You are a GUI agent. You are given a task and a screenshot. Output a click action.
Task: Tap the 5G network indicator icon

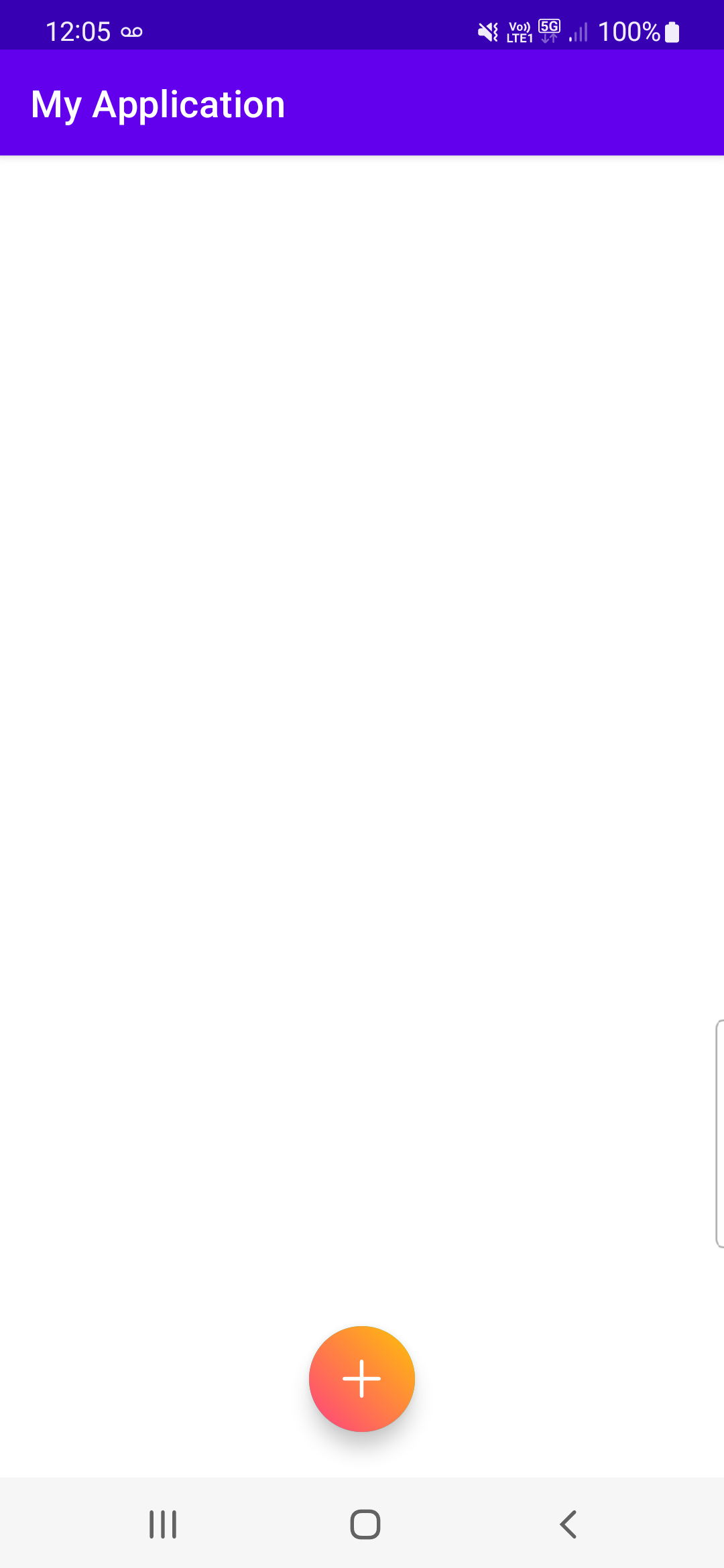pos(549,25)
